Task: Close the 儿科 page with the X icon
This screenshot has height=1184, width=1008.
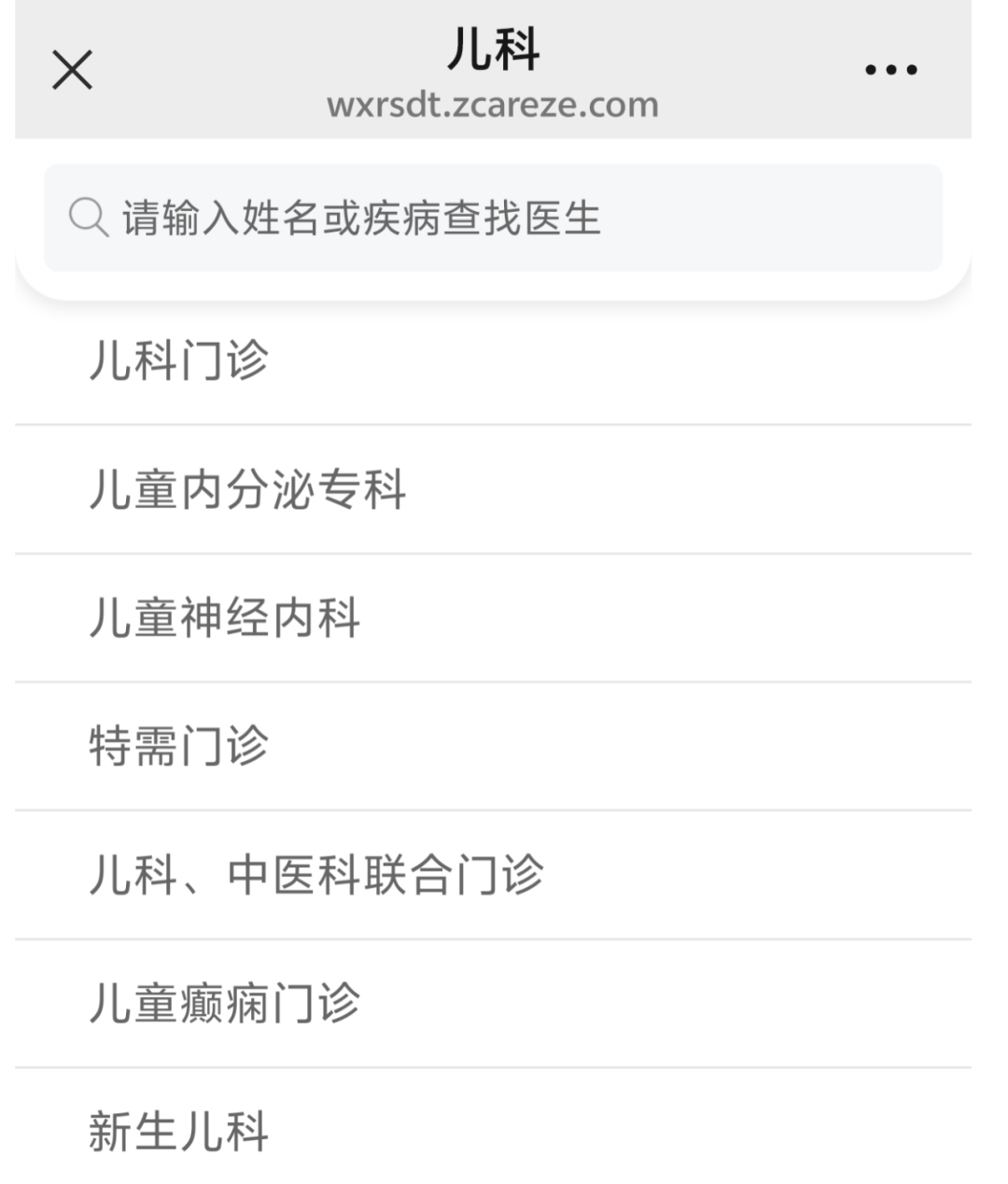Action: tap(71, 68)
